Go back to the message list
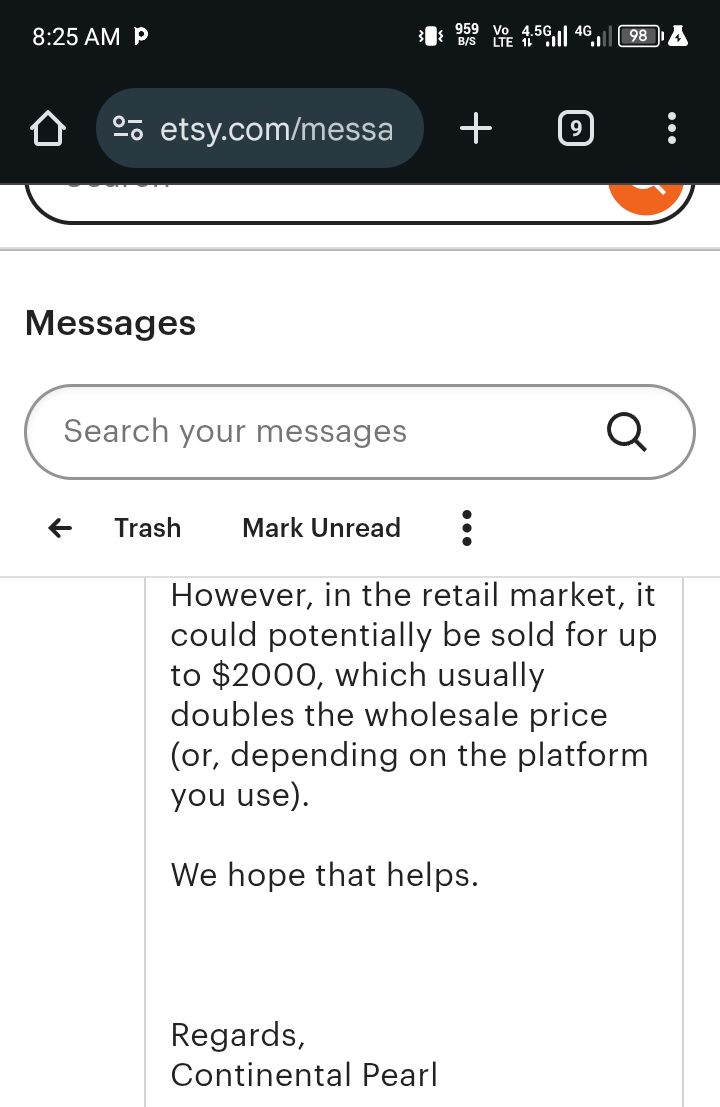Viewport: 720px width, 1107px height. pos(60,528)
